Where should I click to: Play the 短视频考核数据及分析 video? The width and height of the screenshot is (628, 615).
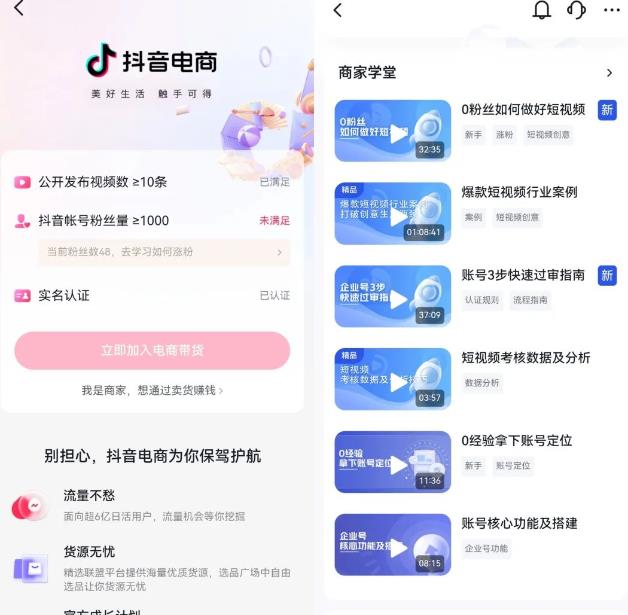point(392,379)
